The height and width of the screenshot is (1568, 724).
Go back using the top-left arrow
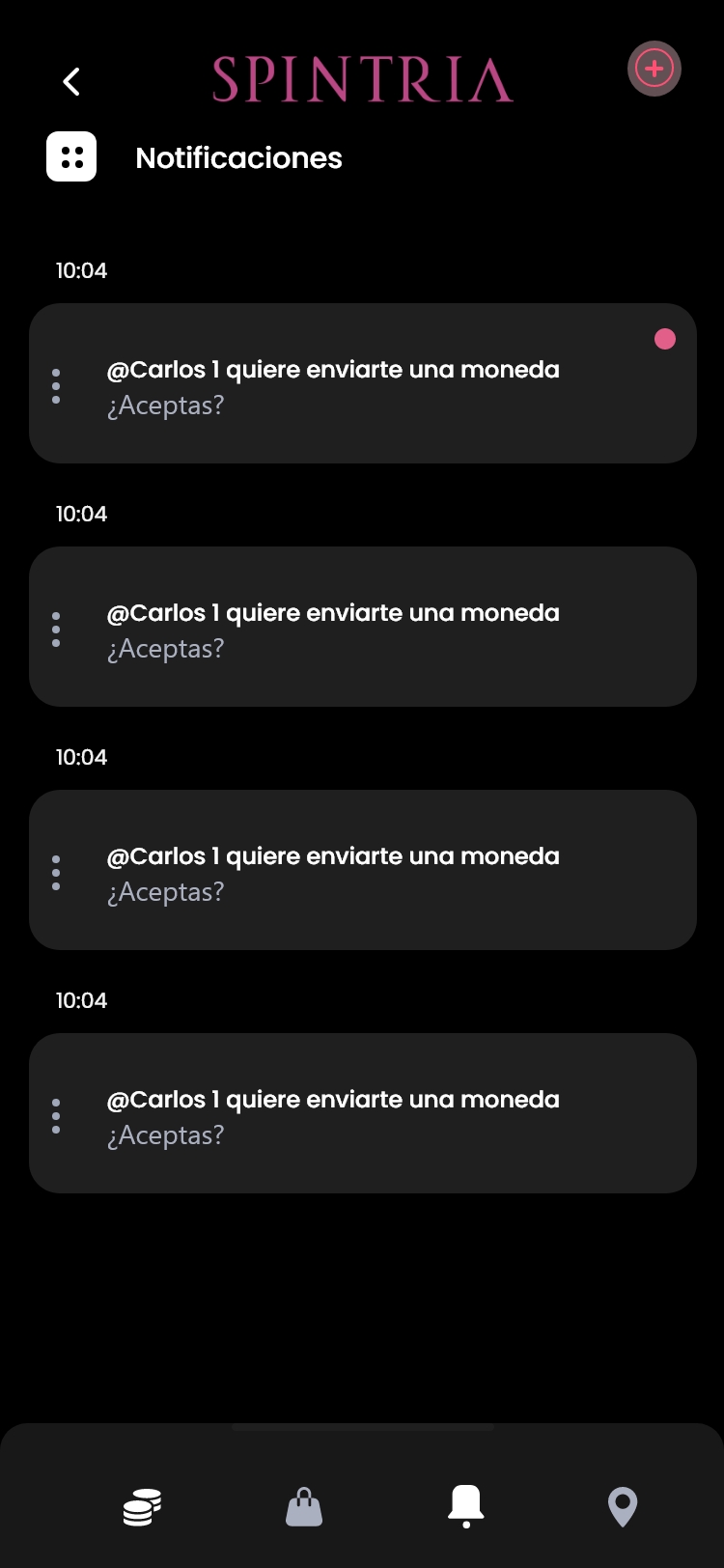point(71,82)
